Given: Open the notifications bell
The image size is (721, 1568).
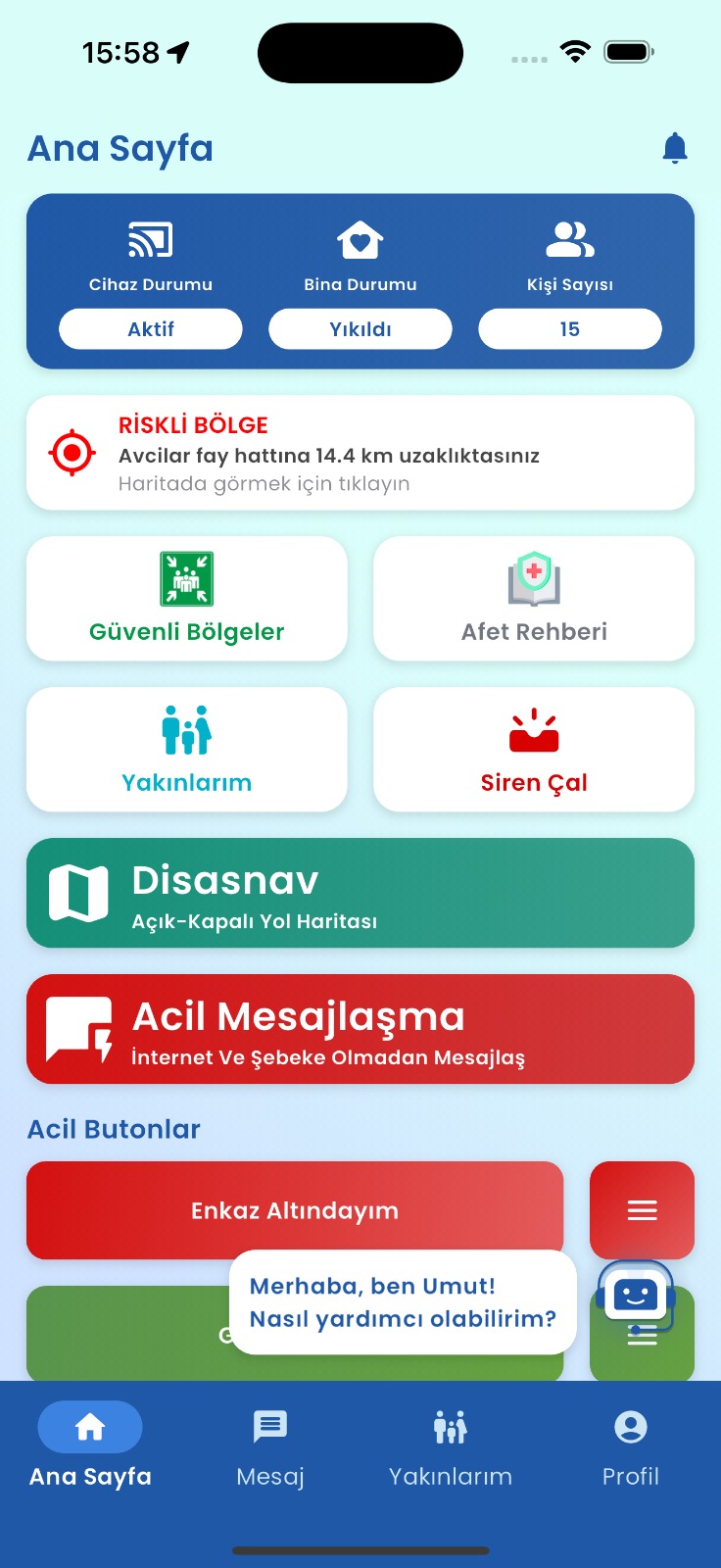Looking at the screenshot, I should [675, 149].
